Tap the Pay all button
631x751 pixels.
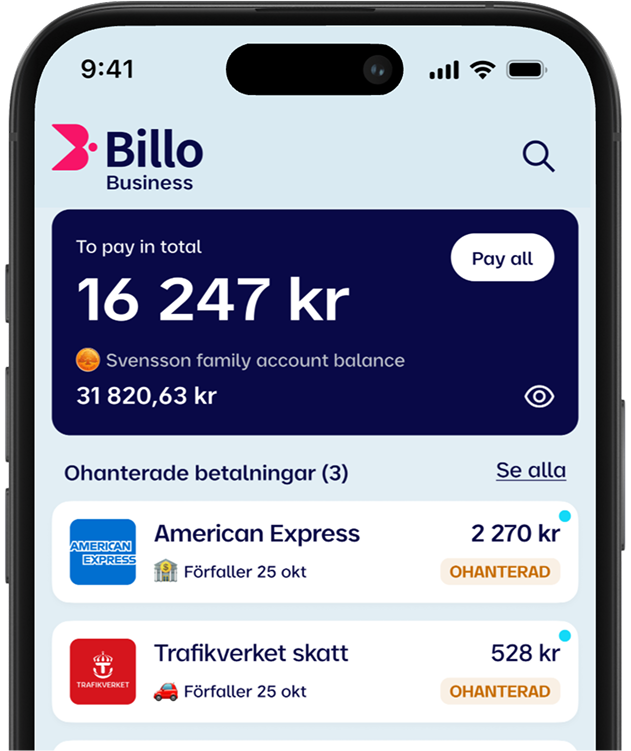point(502,259)
